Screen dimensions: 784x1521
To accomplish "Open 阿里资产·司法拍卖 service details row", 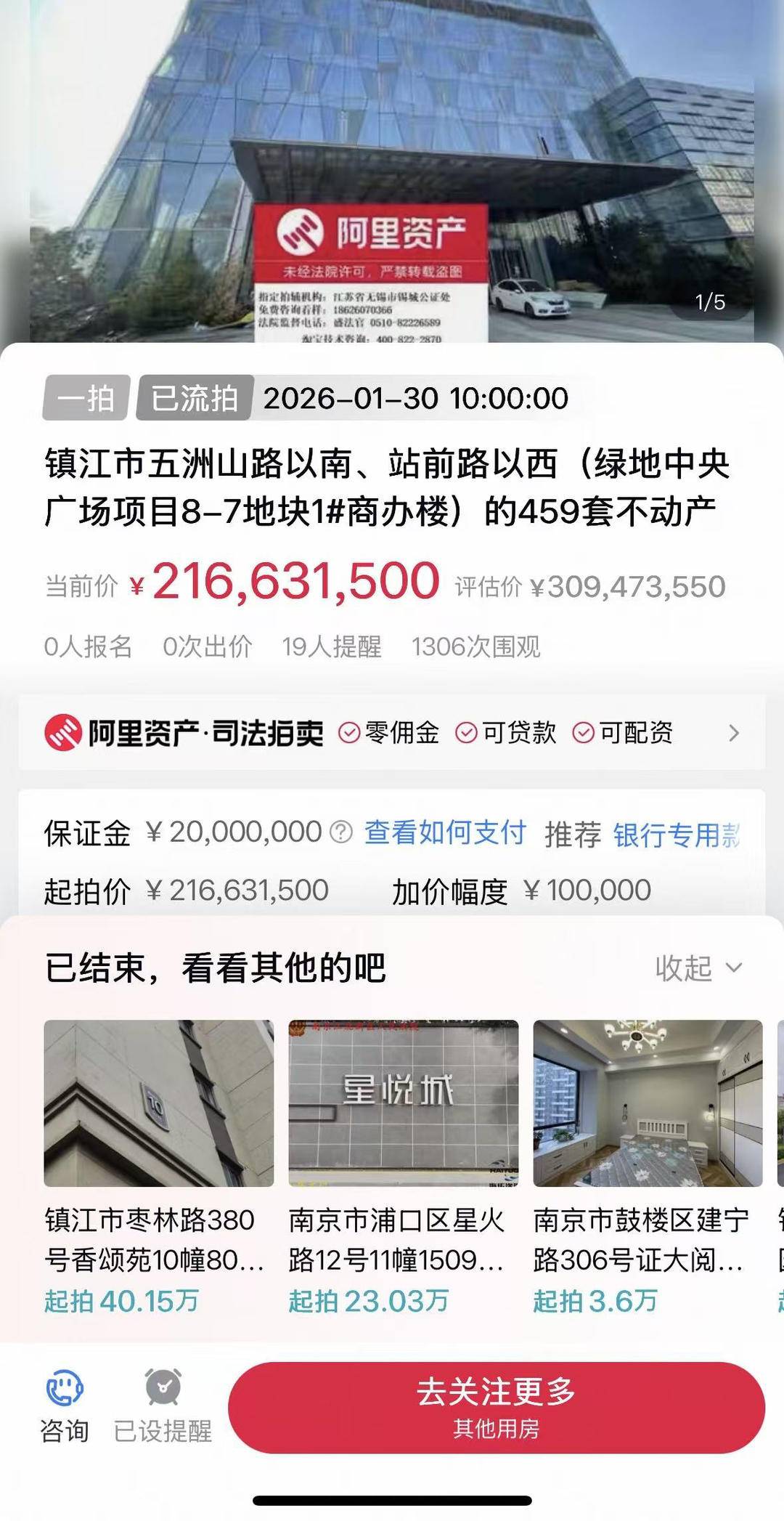I will click(x=392, y=733).
